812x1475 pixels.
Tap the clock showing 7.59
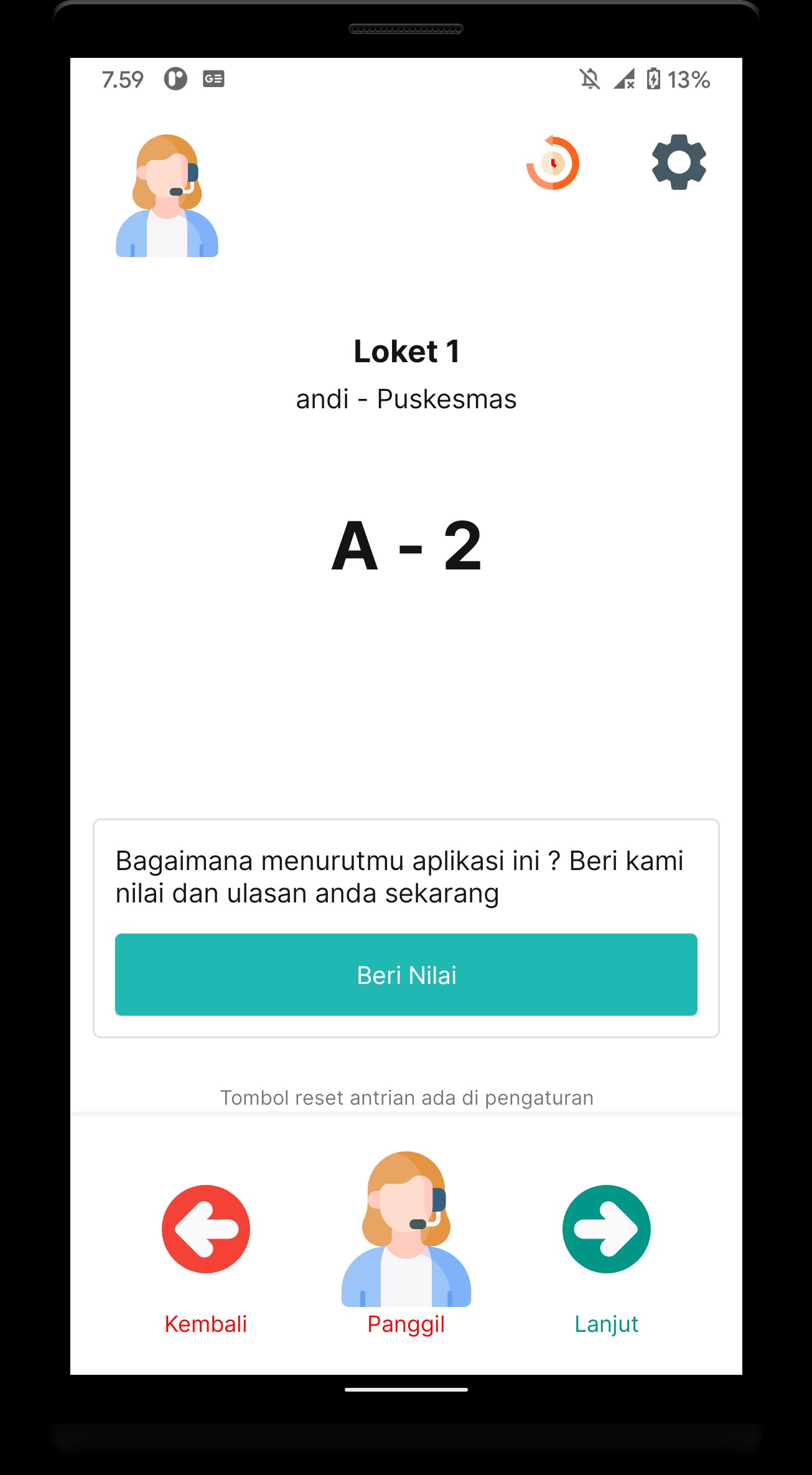(122, 79)
